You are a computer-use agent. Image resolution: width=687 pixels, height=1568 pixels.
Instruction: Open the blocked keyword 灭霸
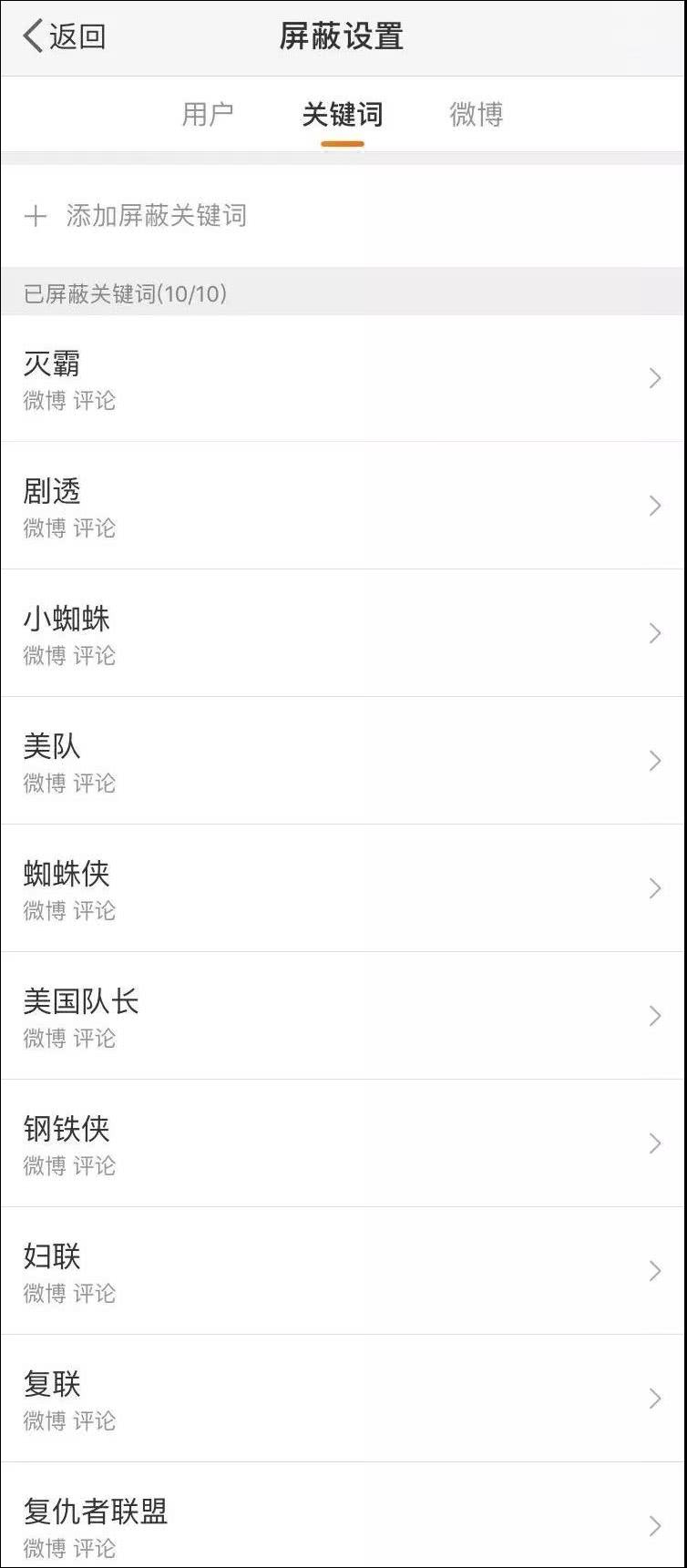pos(343,378)
